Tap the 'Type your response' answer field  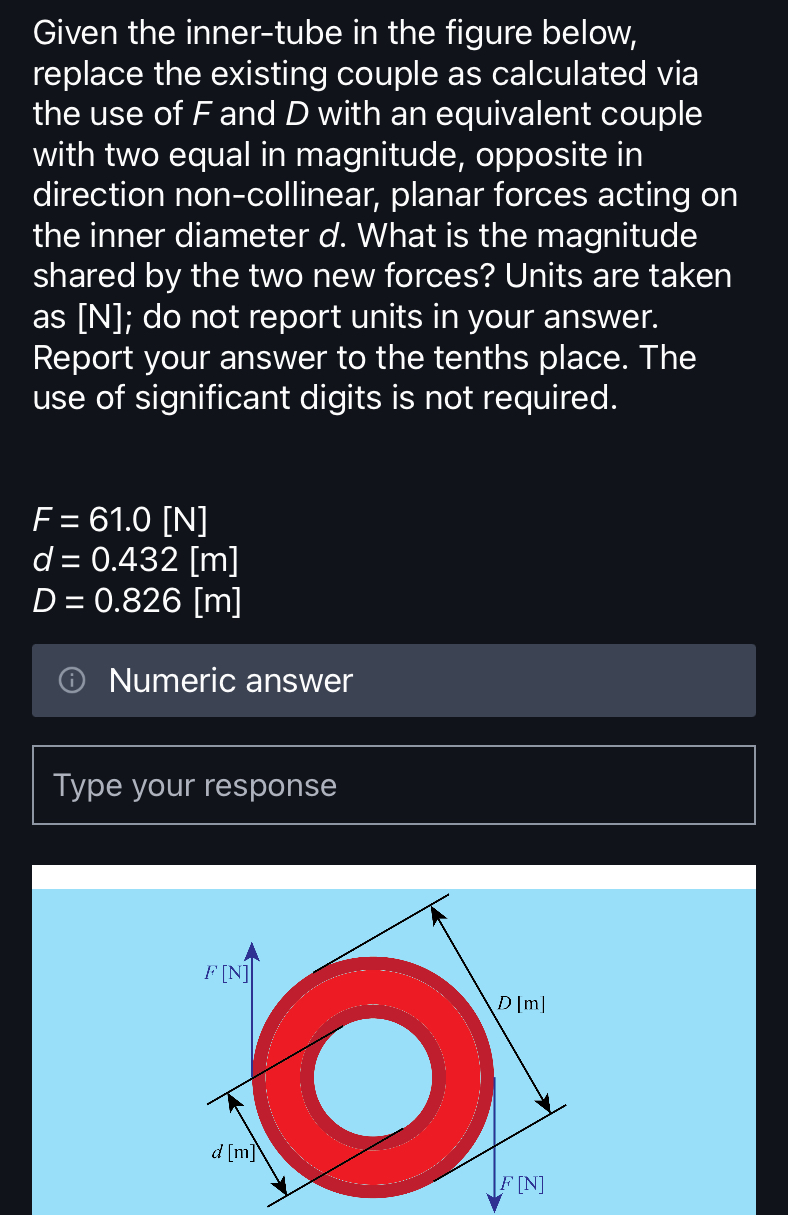393,785
